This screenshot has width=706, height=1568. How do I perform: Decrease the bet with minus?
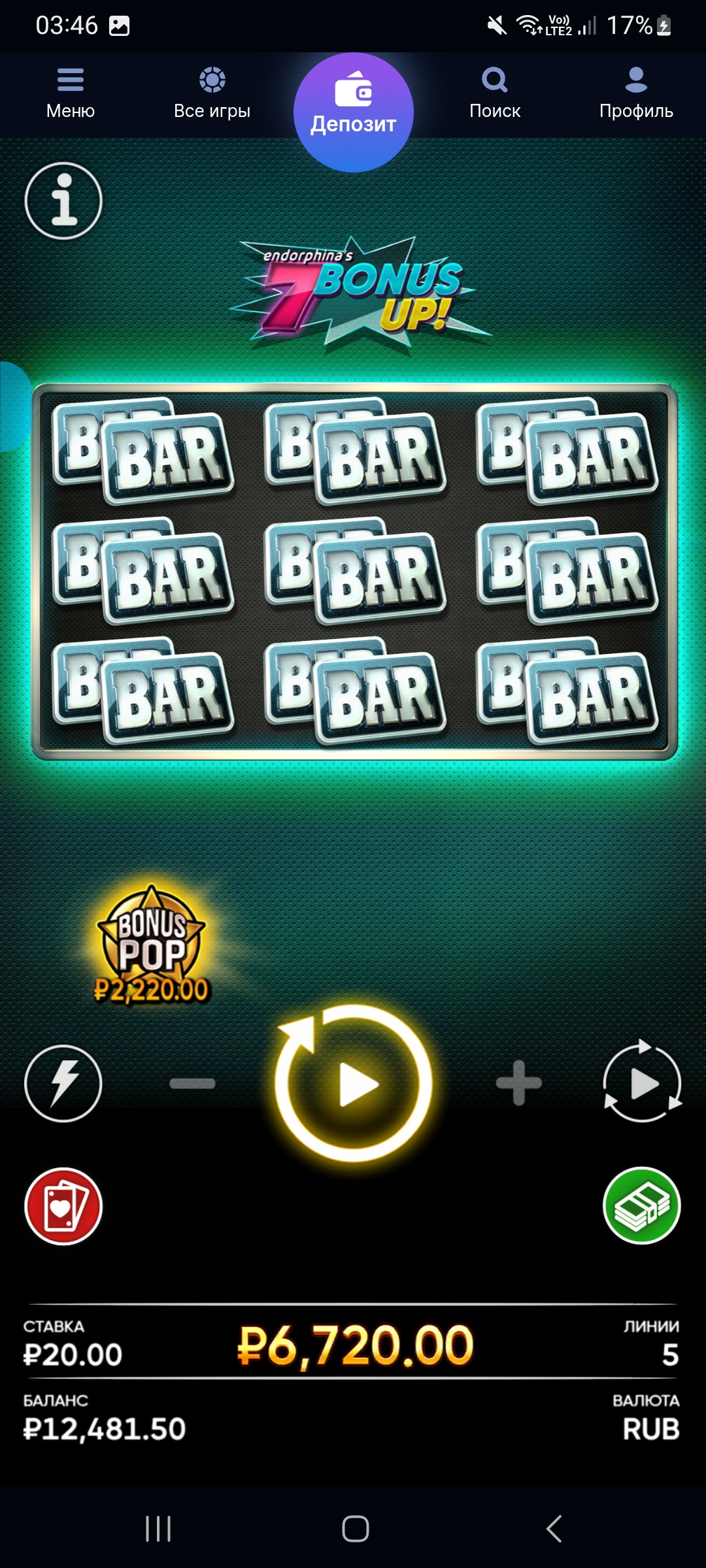192,1083
